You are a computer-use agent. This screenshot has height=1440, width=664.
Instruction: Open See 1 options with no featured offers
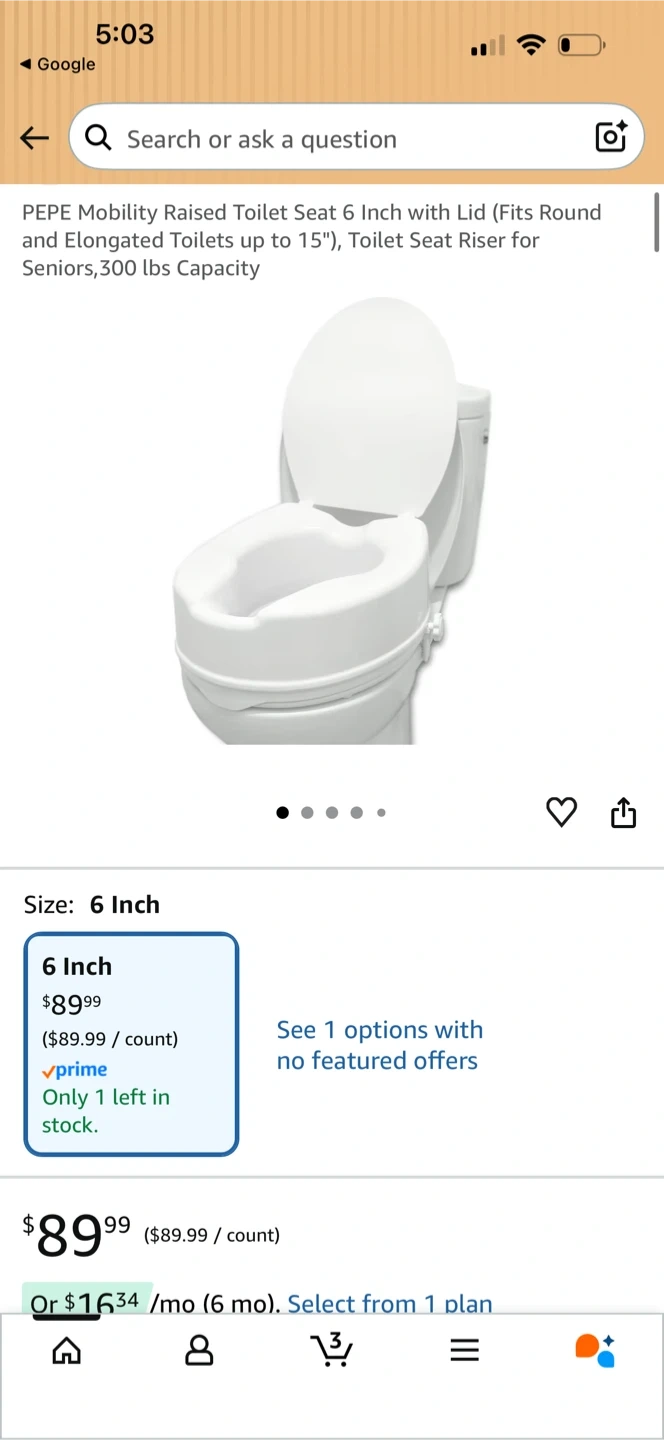tap(379, 1045)
